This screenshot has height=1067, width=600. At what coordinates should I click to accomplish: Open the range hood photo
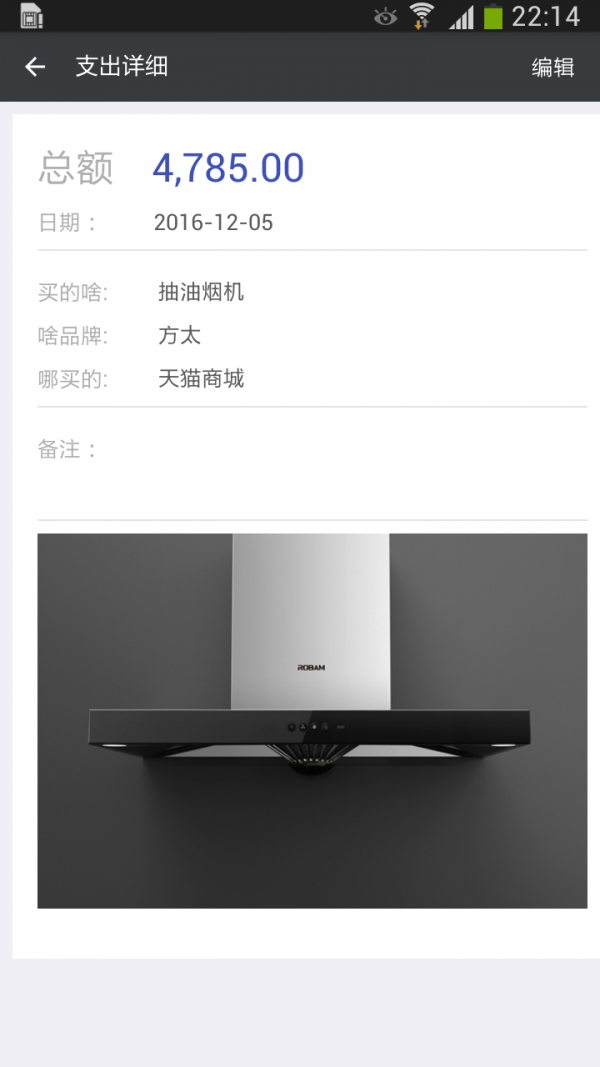[312, 720]
